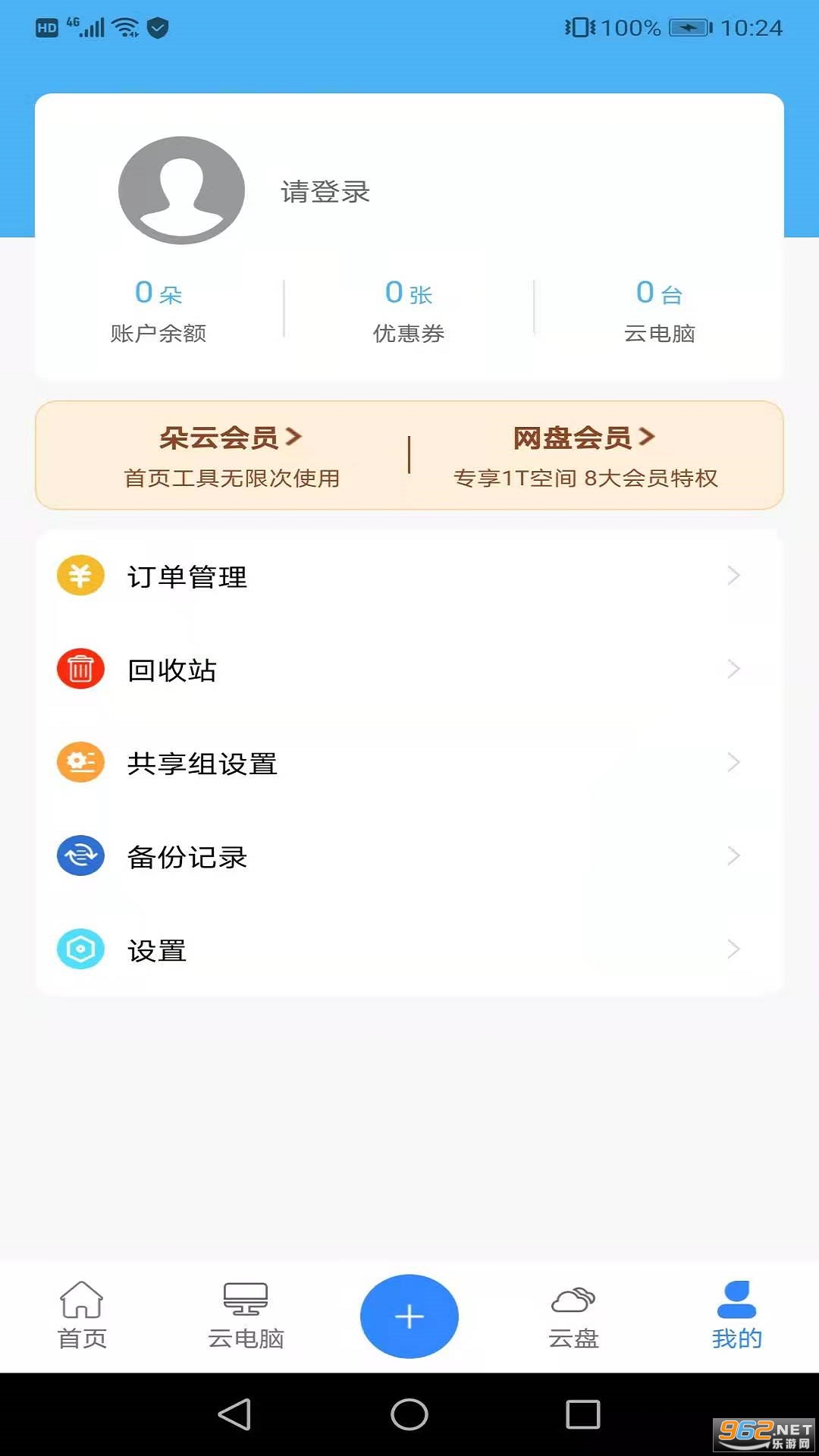Open 备份记录 backup records
The height and width of the screenshot is (1456, 819).
(x=409, y=856)
